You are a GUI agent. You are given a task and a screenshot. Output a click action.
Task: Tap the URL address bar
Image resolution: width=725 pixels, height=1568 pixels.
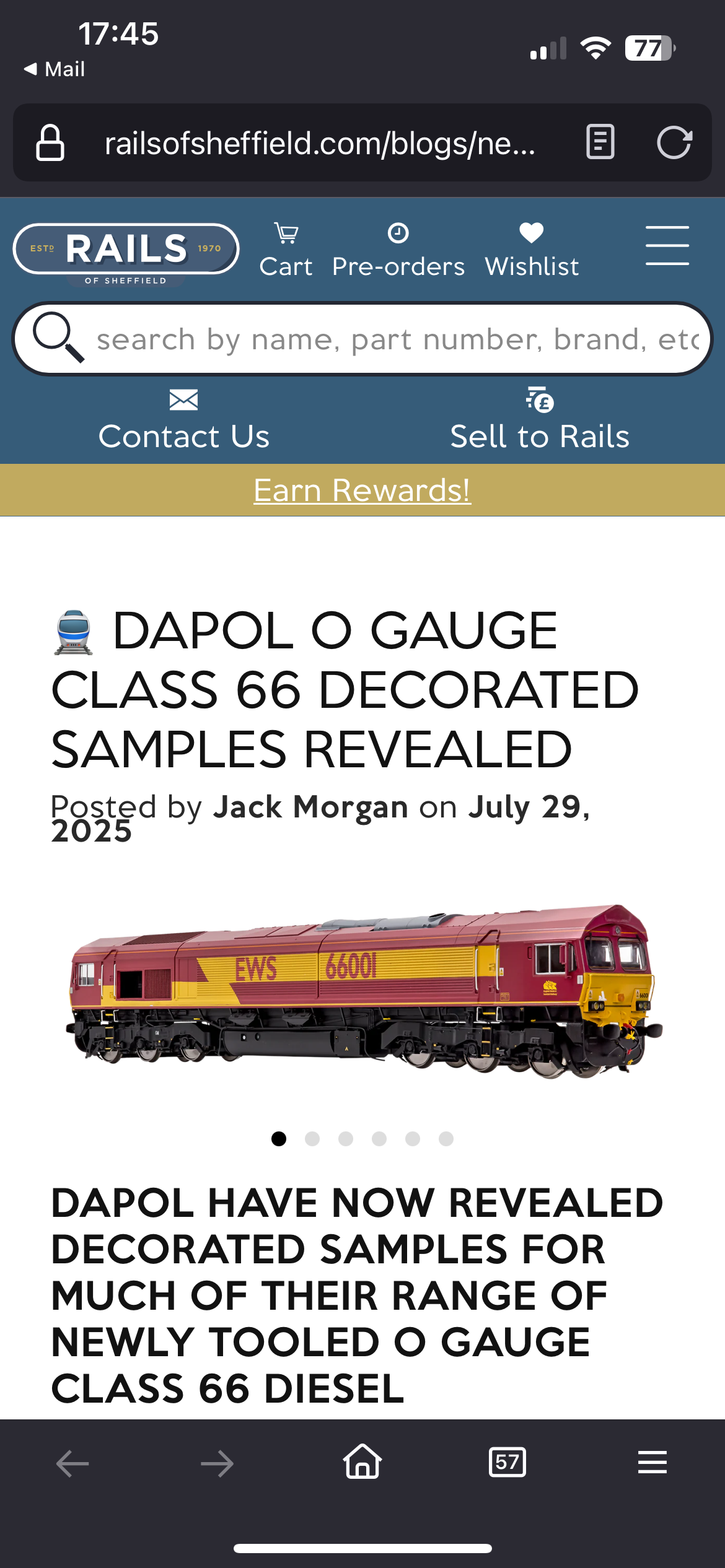[x=320, y=143]
